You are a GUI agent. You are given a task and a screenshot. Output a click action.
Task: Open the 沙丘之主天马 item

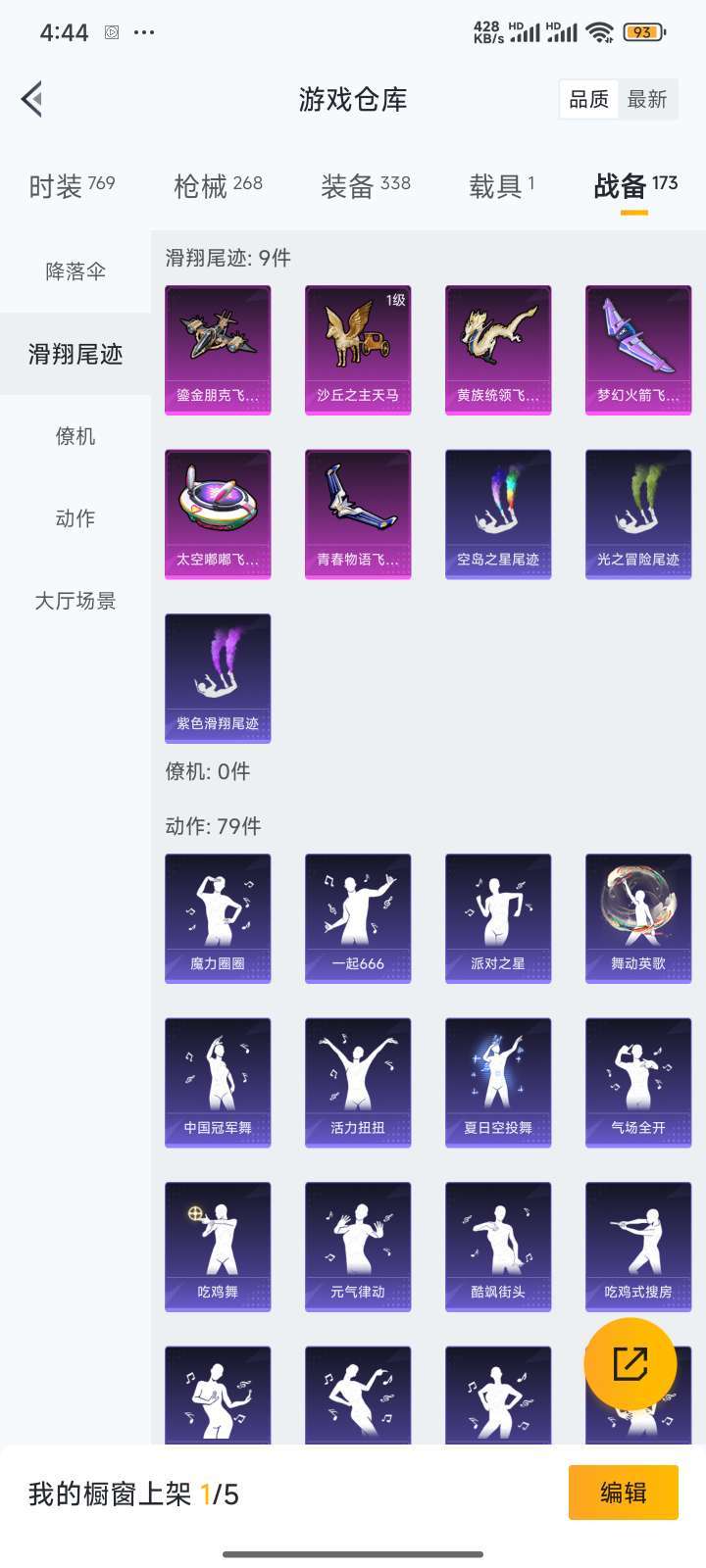point(358,350)
